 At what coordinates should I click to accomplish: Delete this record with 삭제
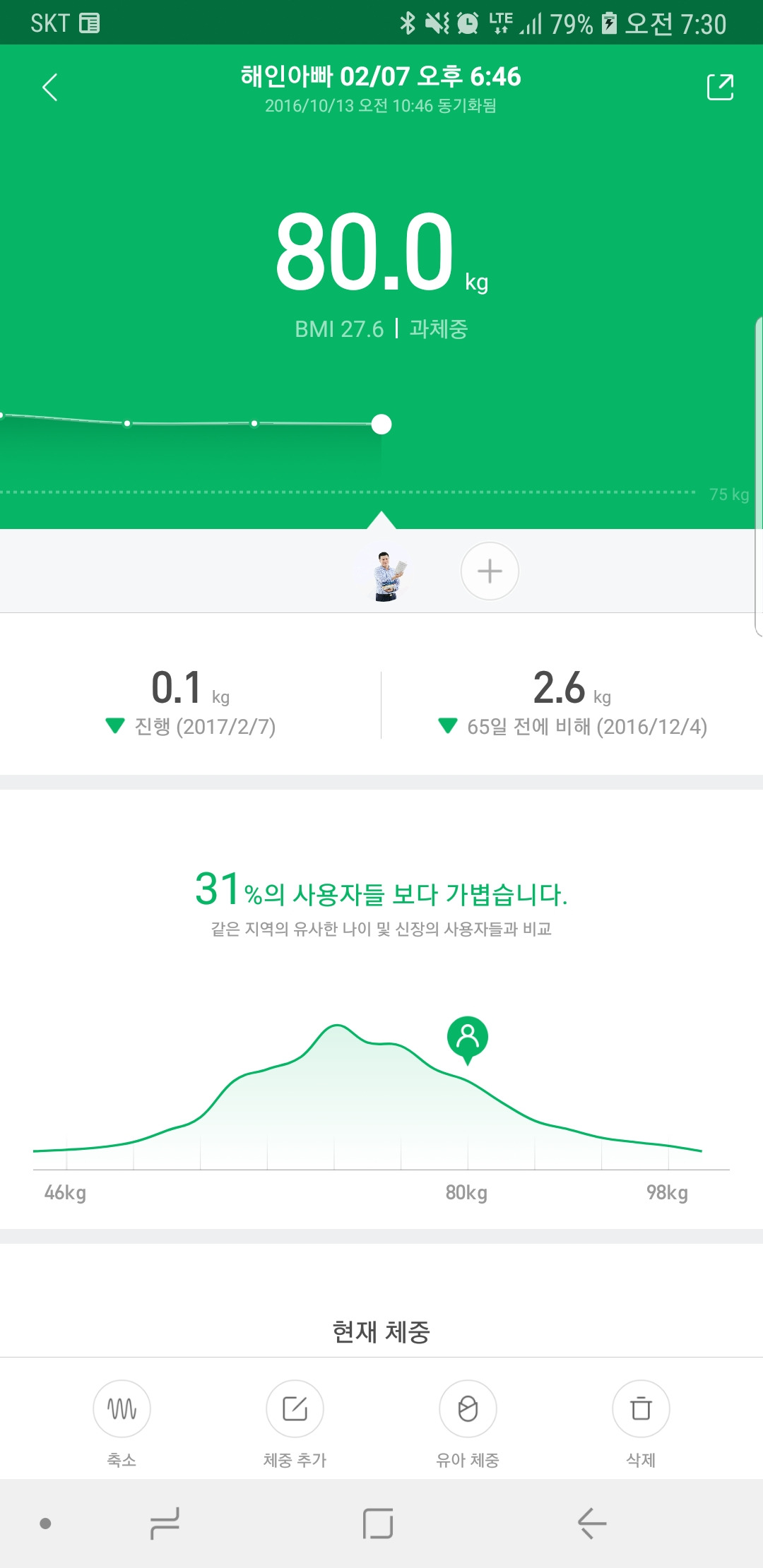[x=641, y=1409]
